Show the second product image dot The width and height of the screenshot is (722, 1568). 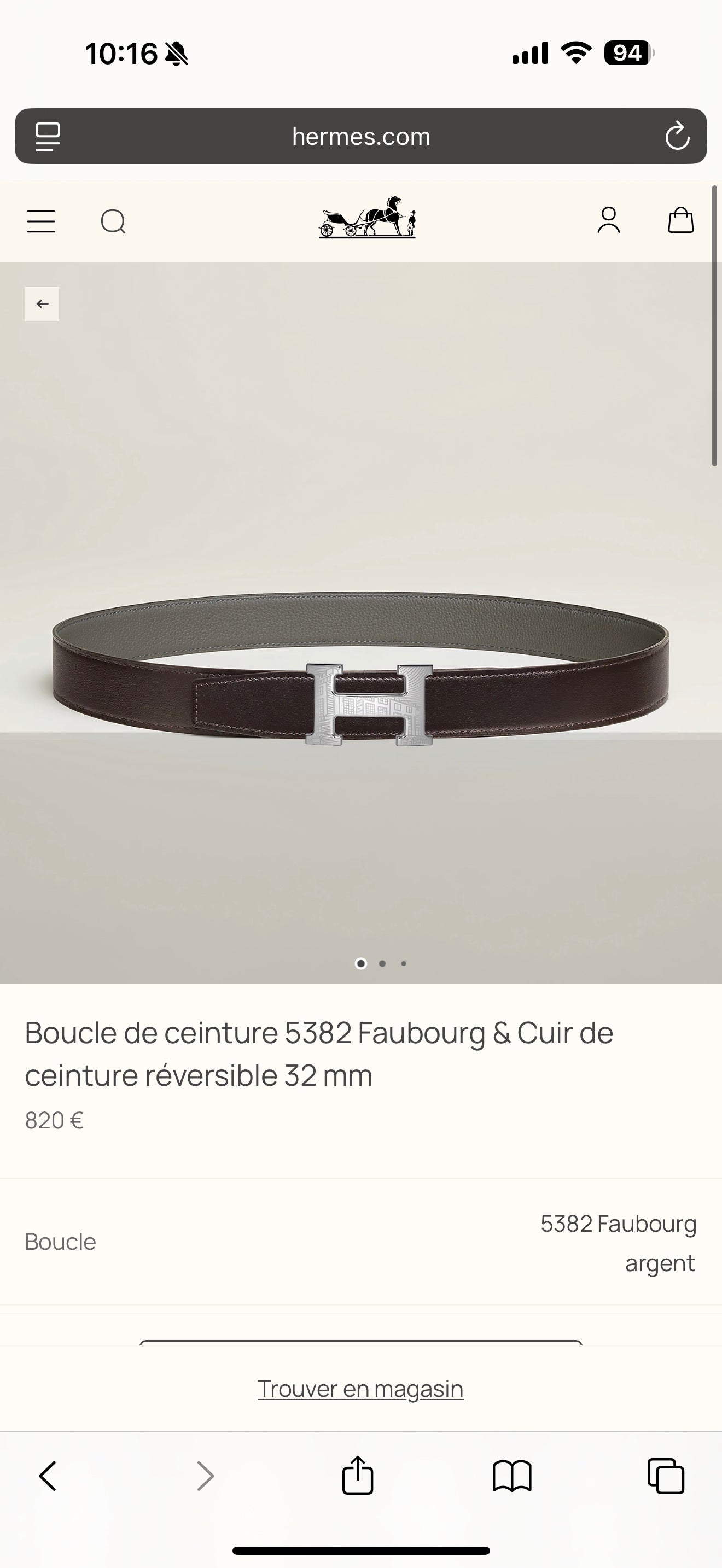pyautogui.click(x=382, y=963)
